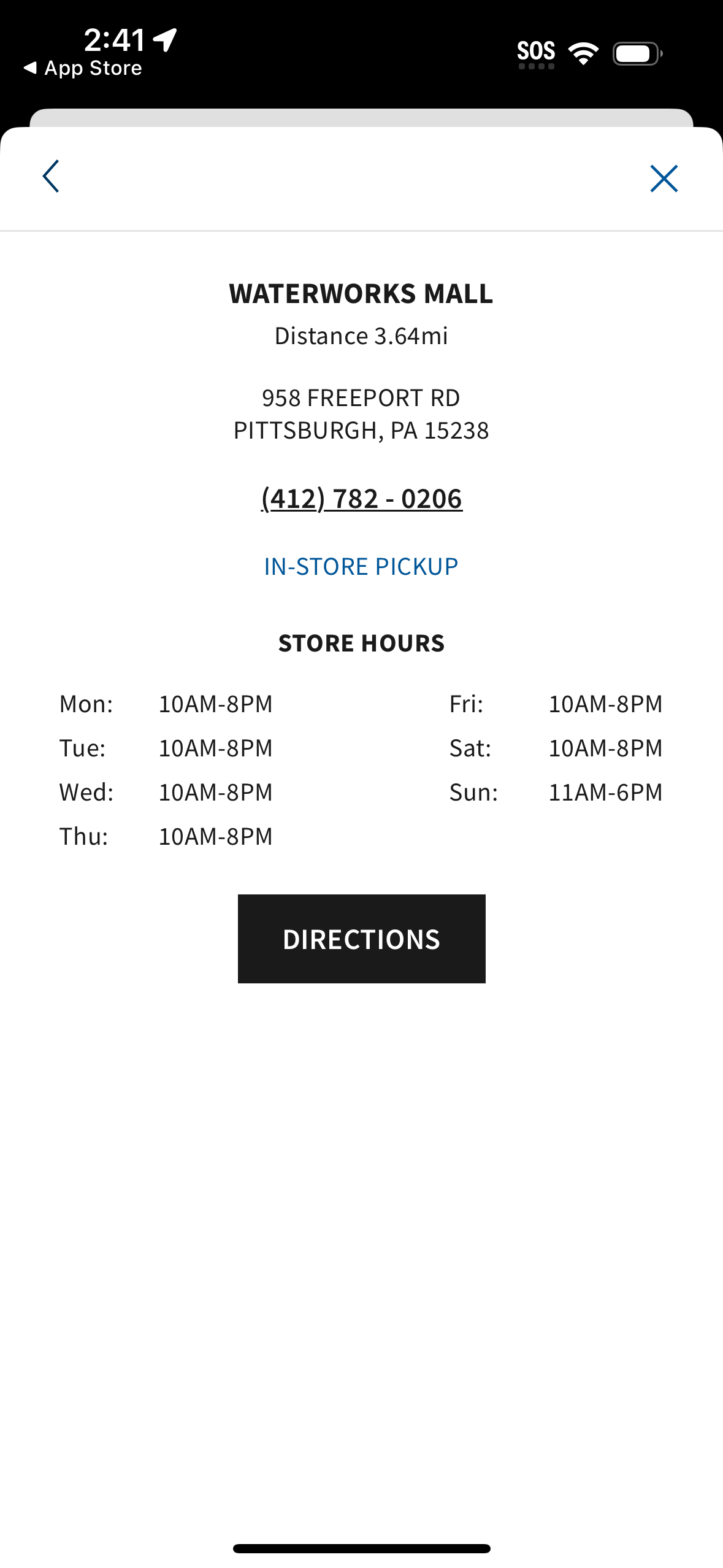Tap the SOS cellular status indicator
The width and height of the screenshot is (723, 1568).
[x=537, y=52]
